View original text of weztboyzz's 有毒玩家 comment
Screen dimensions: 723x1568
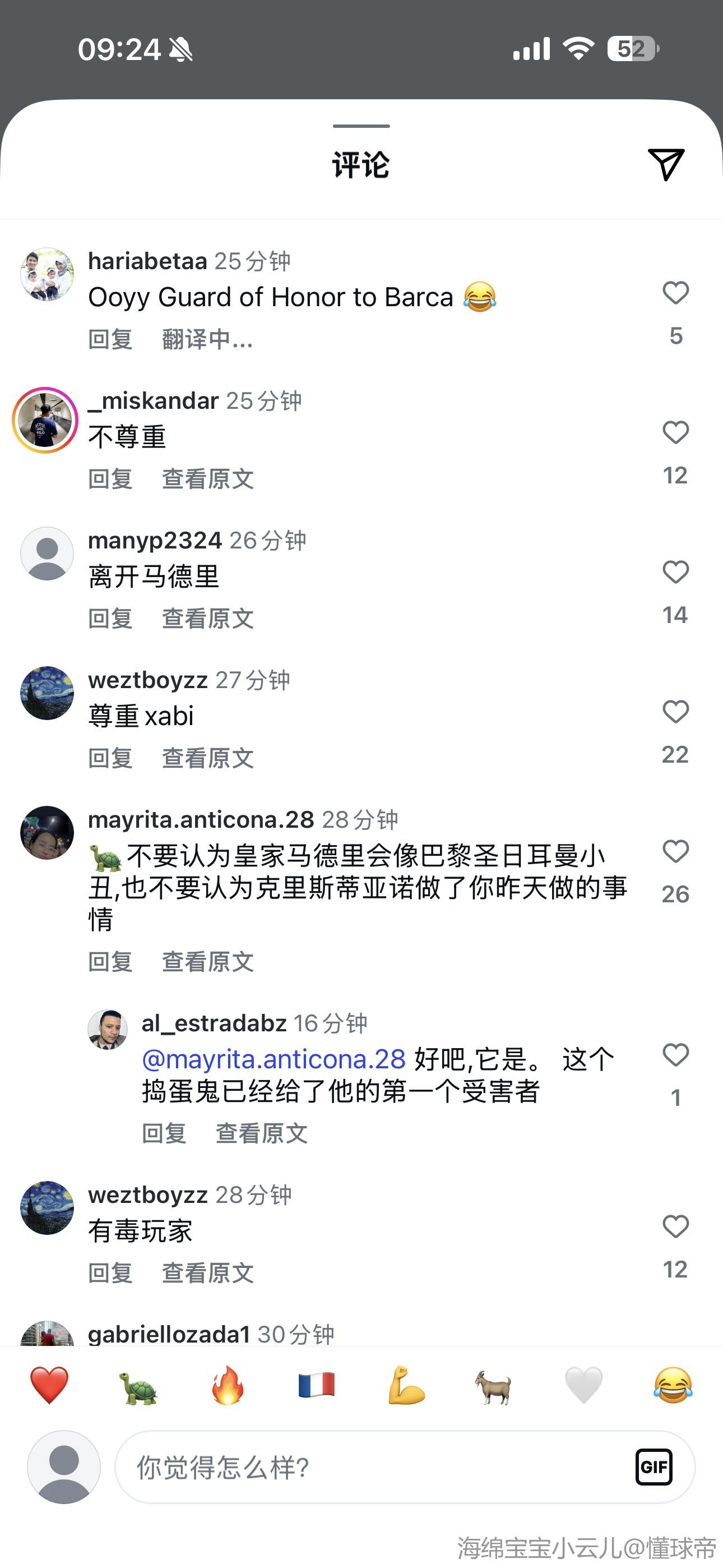pos(207,1273)
